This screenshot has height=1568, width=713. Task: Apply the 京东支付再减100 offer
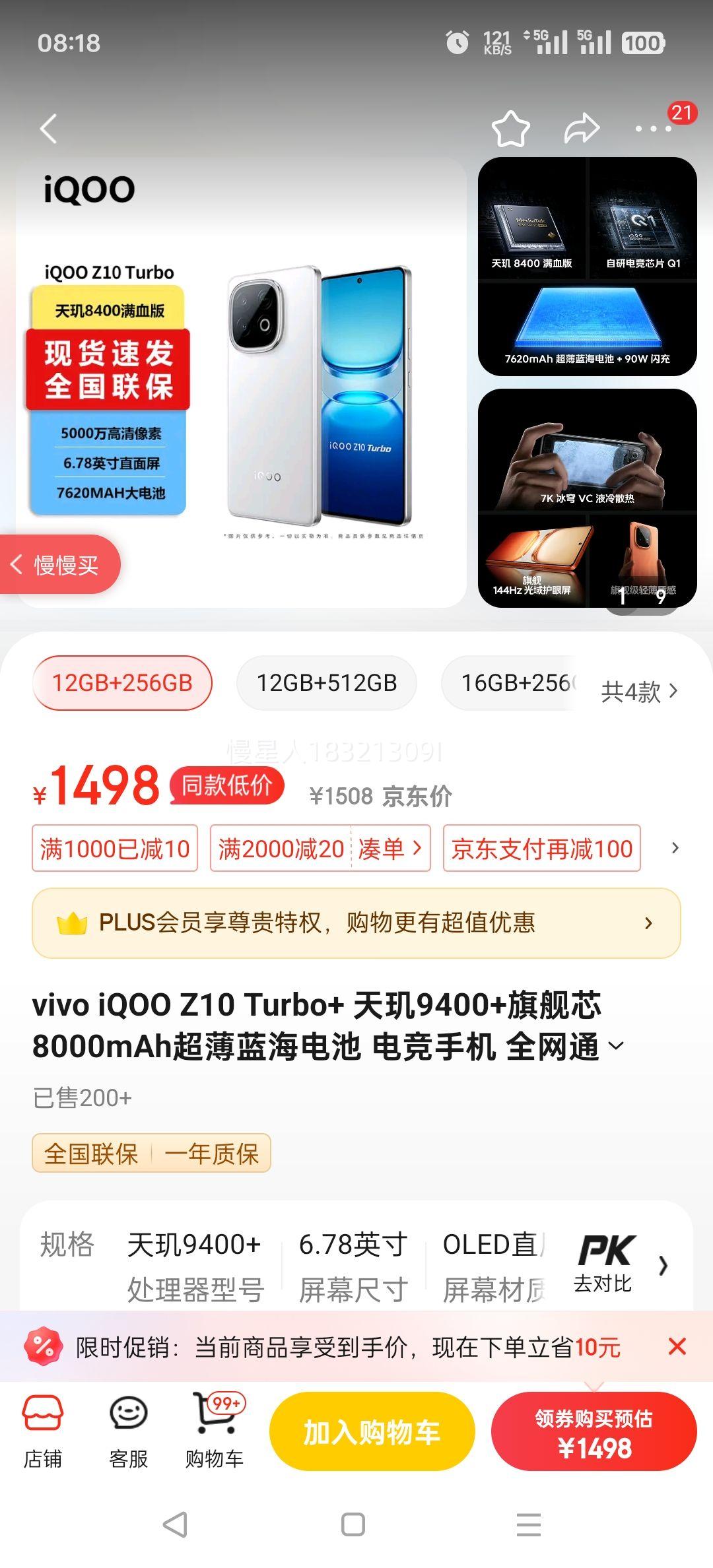coord(541,849)
